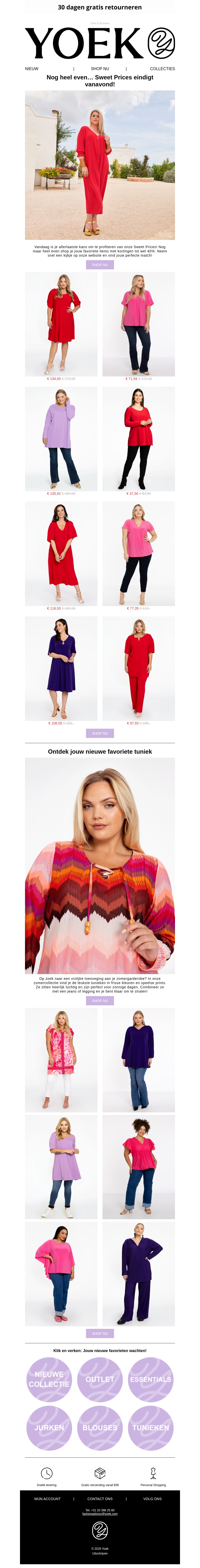This screenshot has width=200, height=1568.
Task: Go to the COLLECTIES section
Action: pos(162,69)
